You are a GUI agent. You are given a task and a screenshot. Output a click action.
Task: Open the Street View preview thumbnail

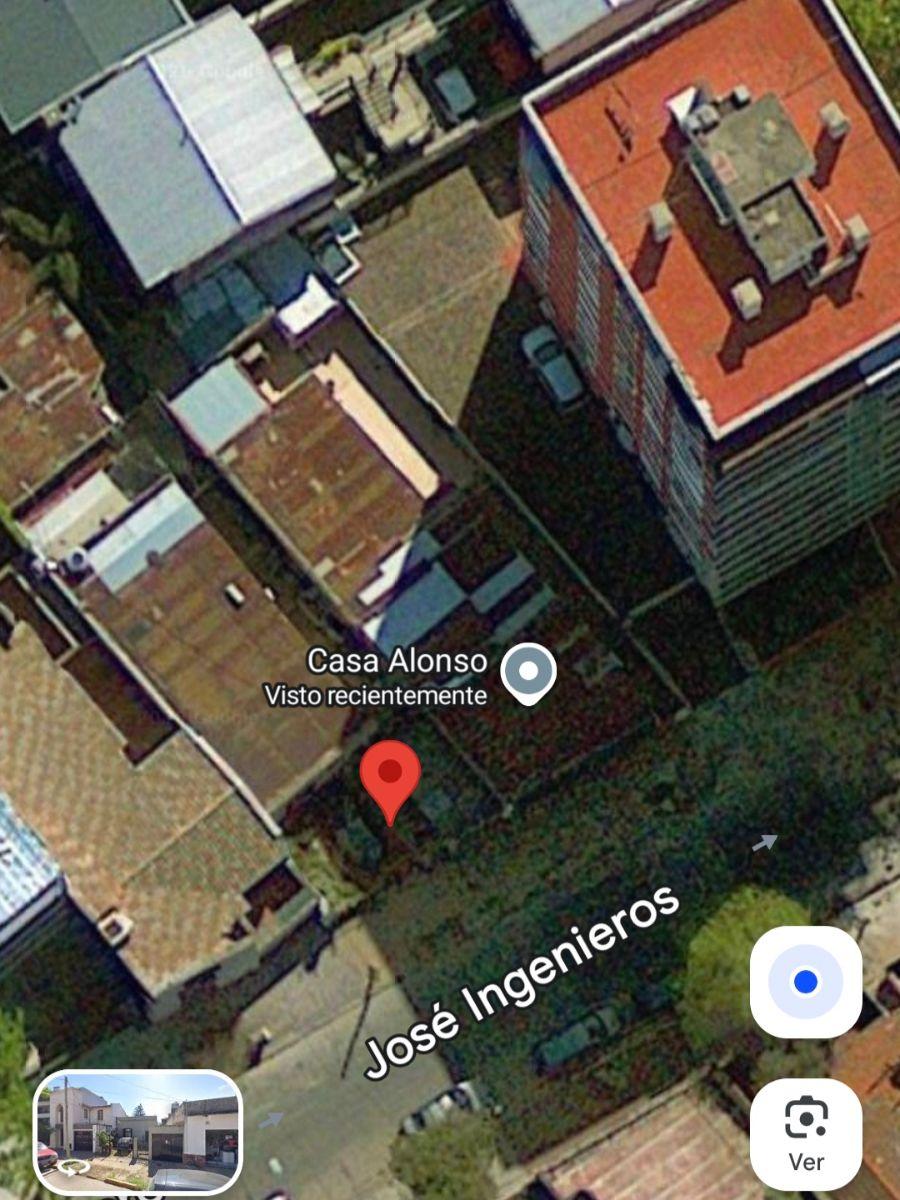[x=138, y=1132]
